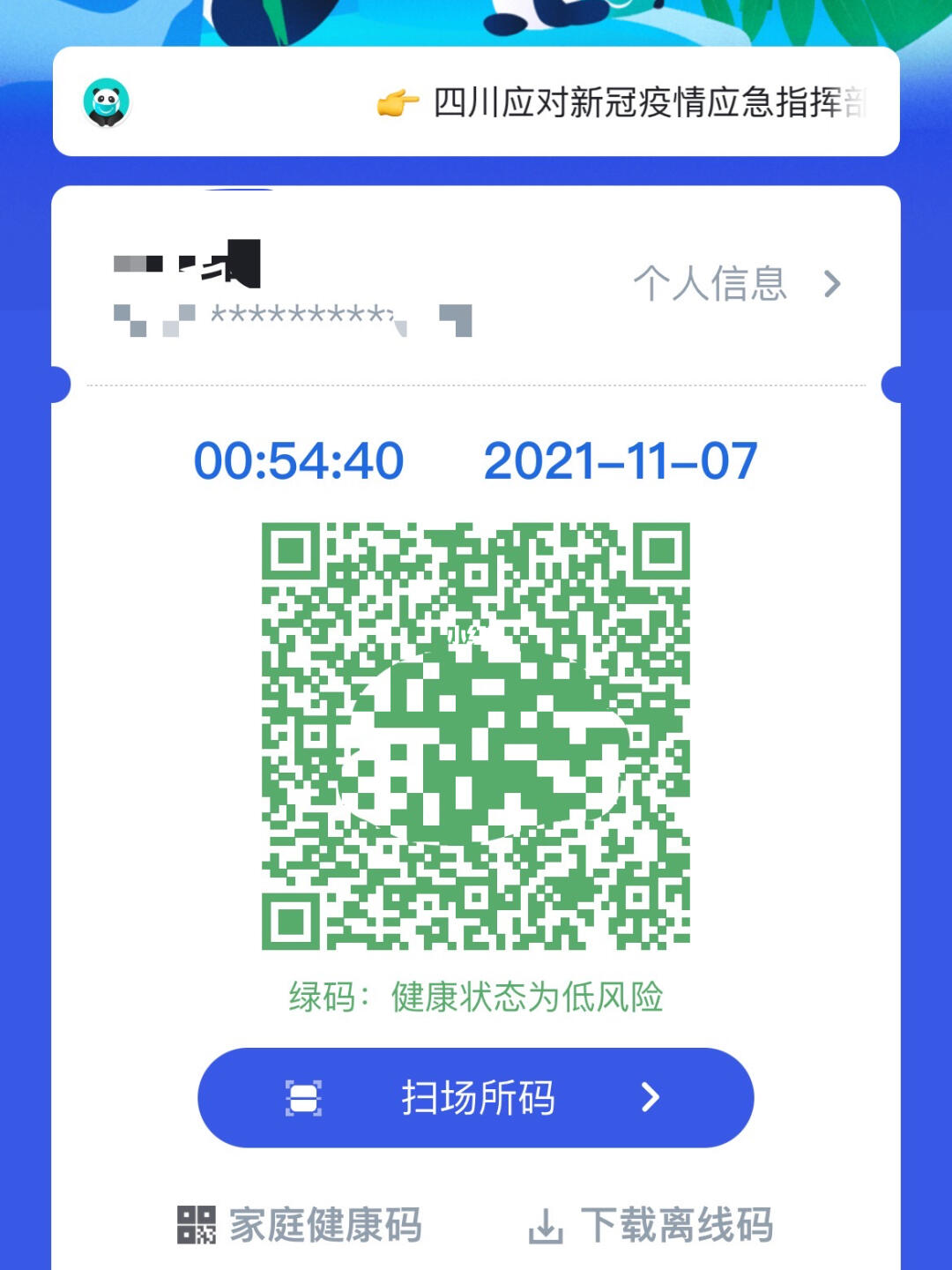Click the panda icon in the notice card
This screenshot has height=1270, width=952.
click(106, 103)
